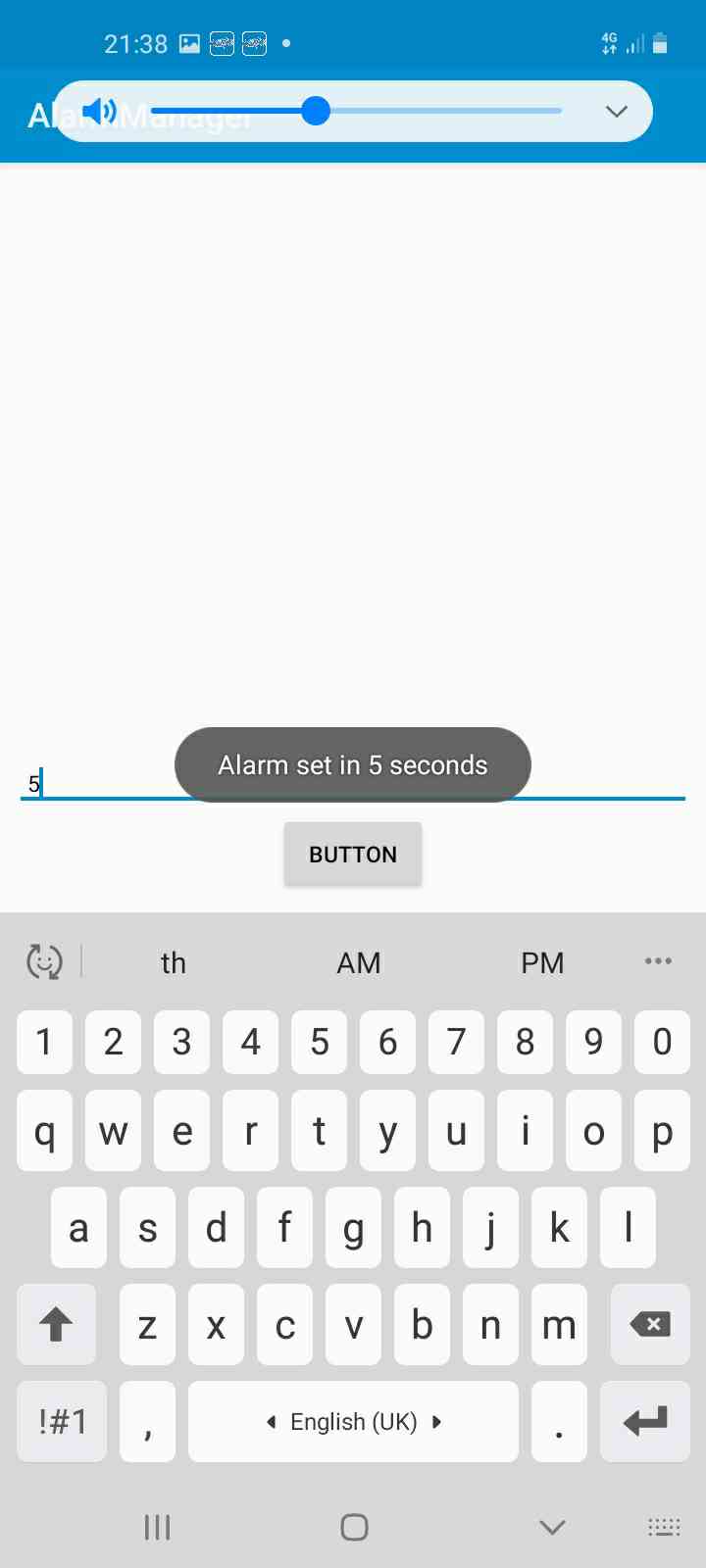
Task: Mute the media volume speaker icon
Action: pos(99,111)
